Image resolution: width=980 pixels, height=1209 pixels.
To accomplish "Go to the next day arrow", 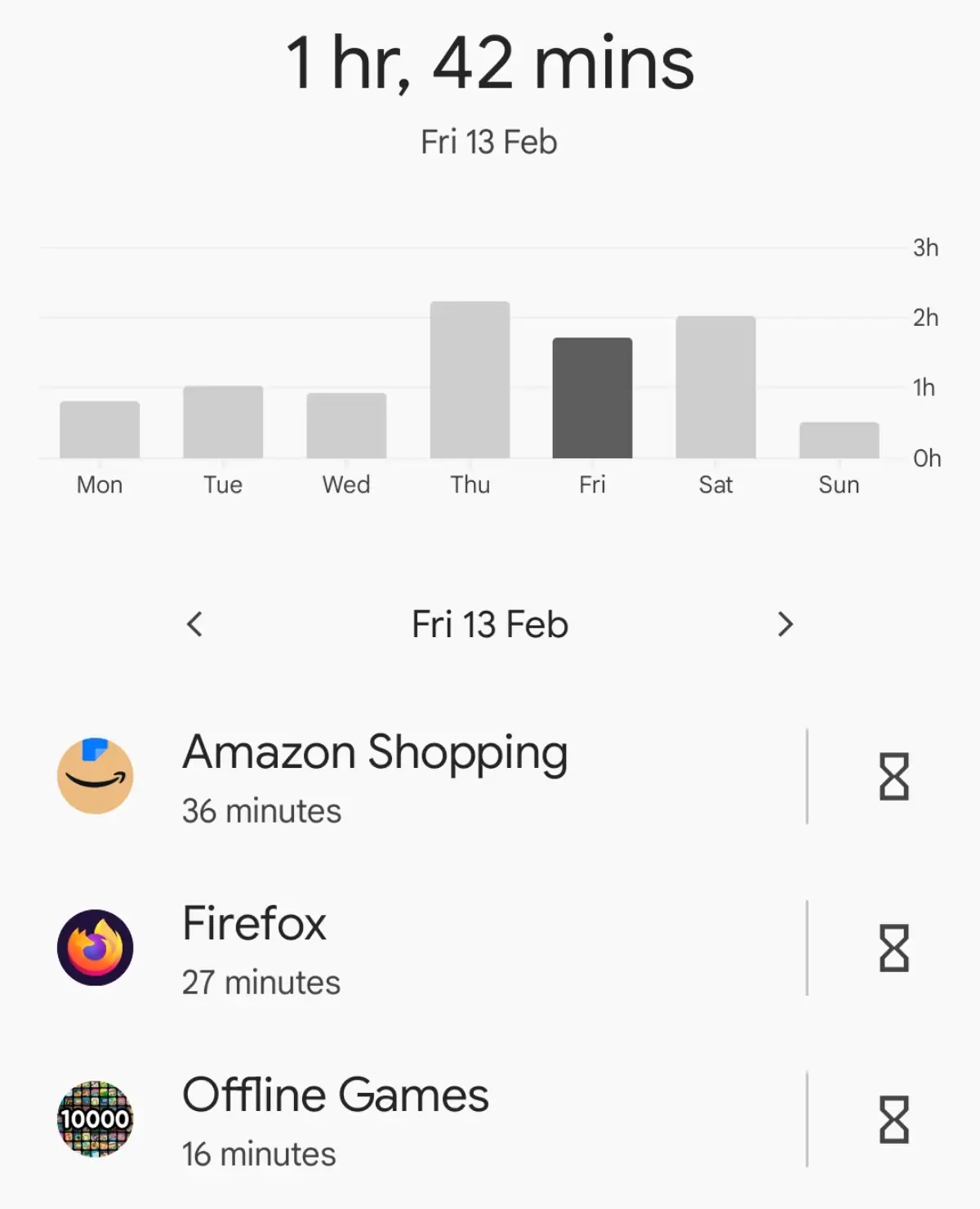I will 785,624.
